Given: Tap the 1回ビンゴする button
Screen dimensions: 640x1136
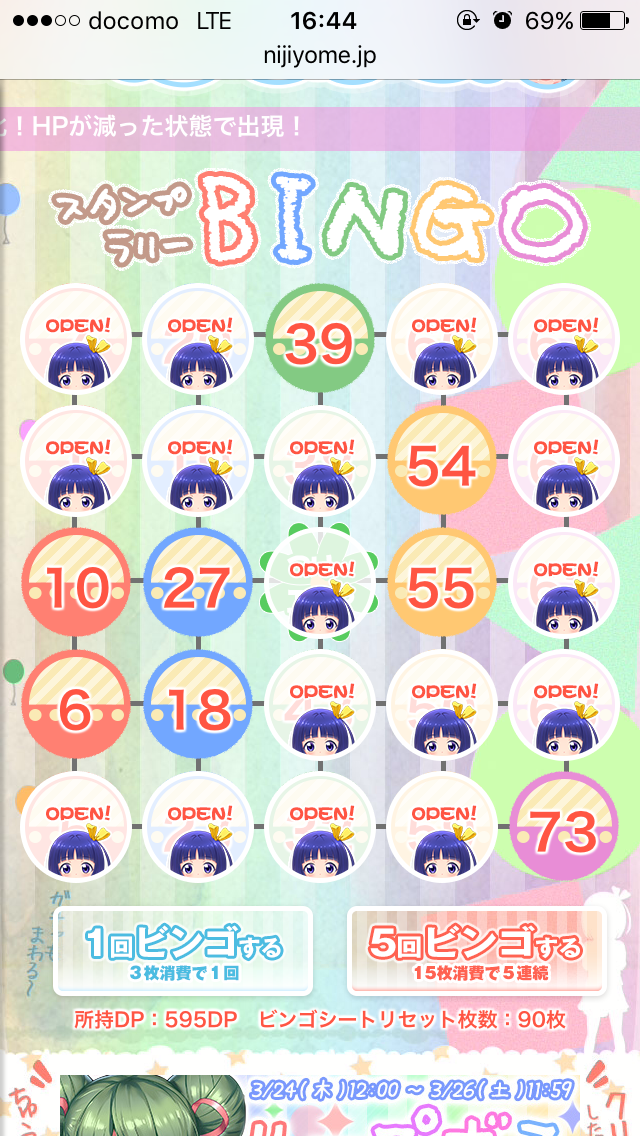Looking at the screenshot, I should coord(183,951).
